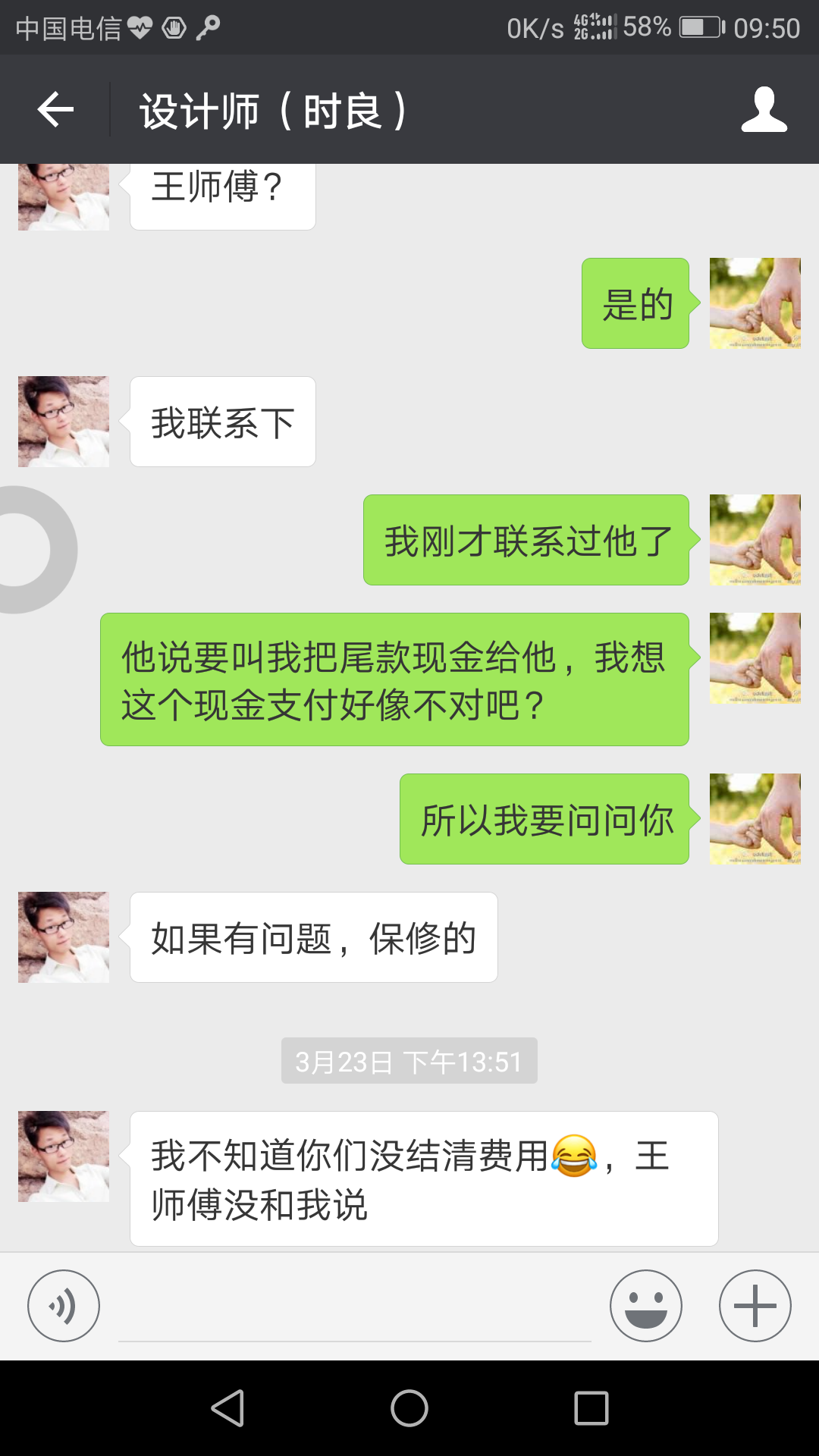Go back from the 设计师 chat

coord(55,110)
